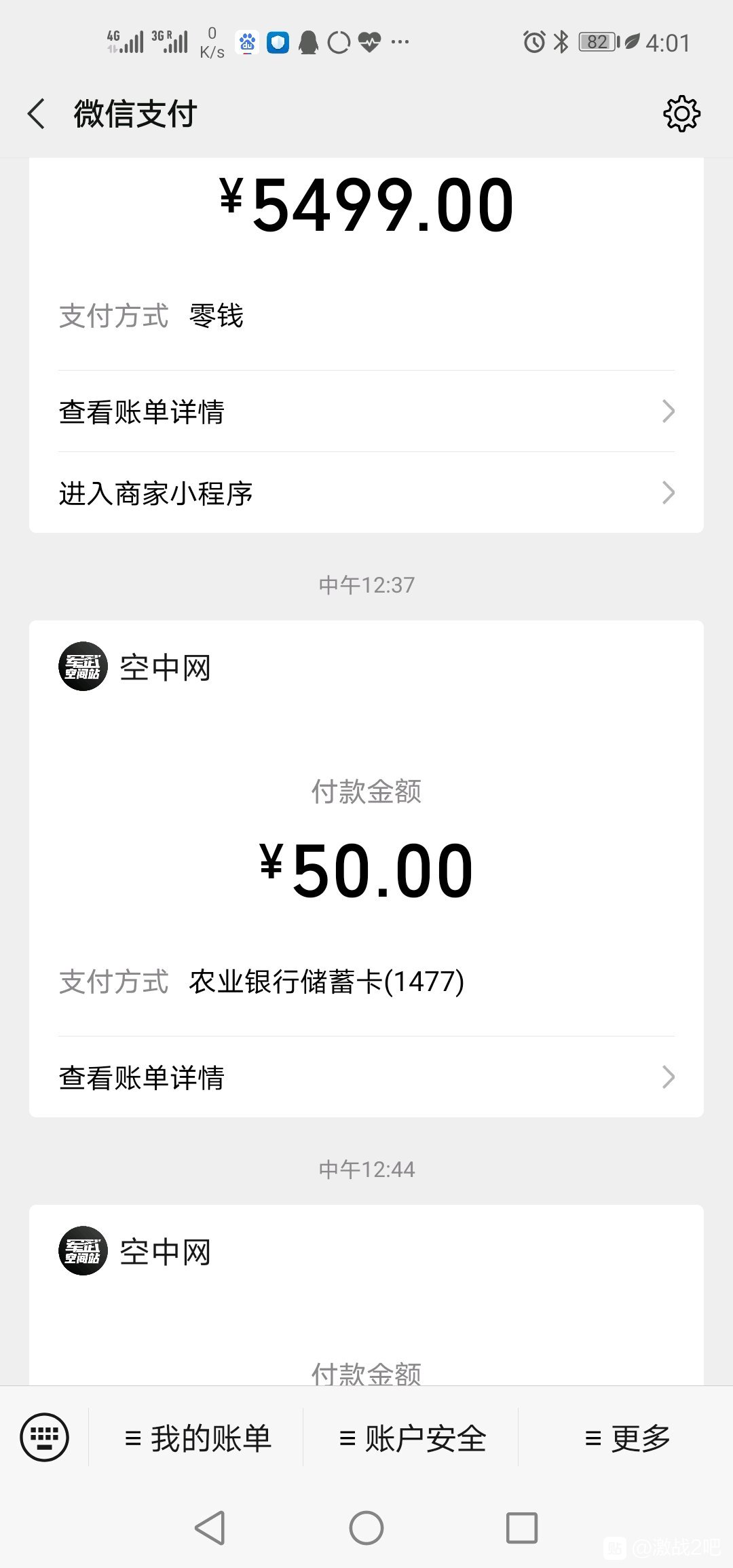Image resolution: width=733 pixels, height=1568 pixels.
Task: View 查看账单详情 for the ¥50.00 payment
Action: (366, 1077)
